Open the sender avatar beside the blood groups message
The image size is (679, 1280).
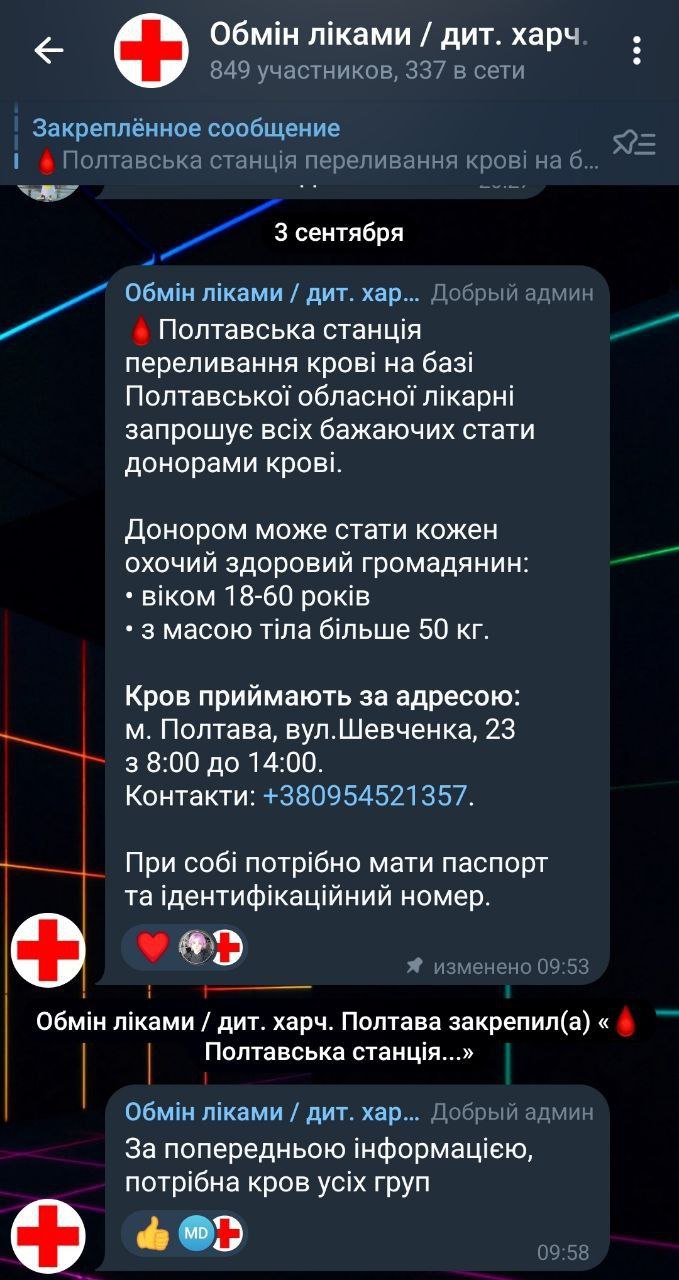pyautogui.click(x=48, y=1236)
